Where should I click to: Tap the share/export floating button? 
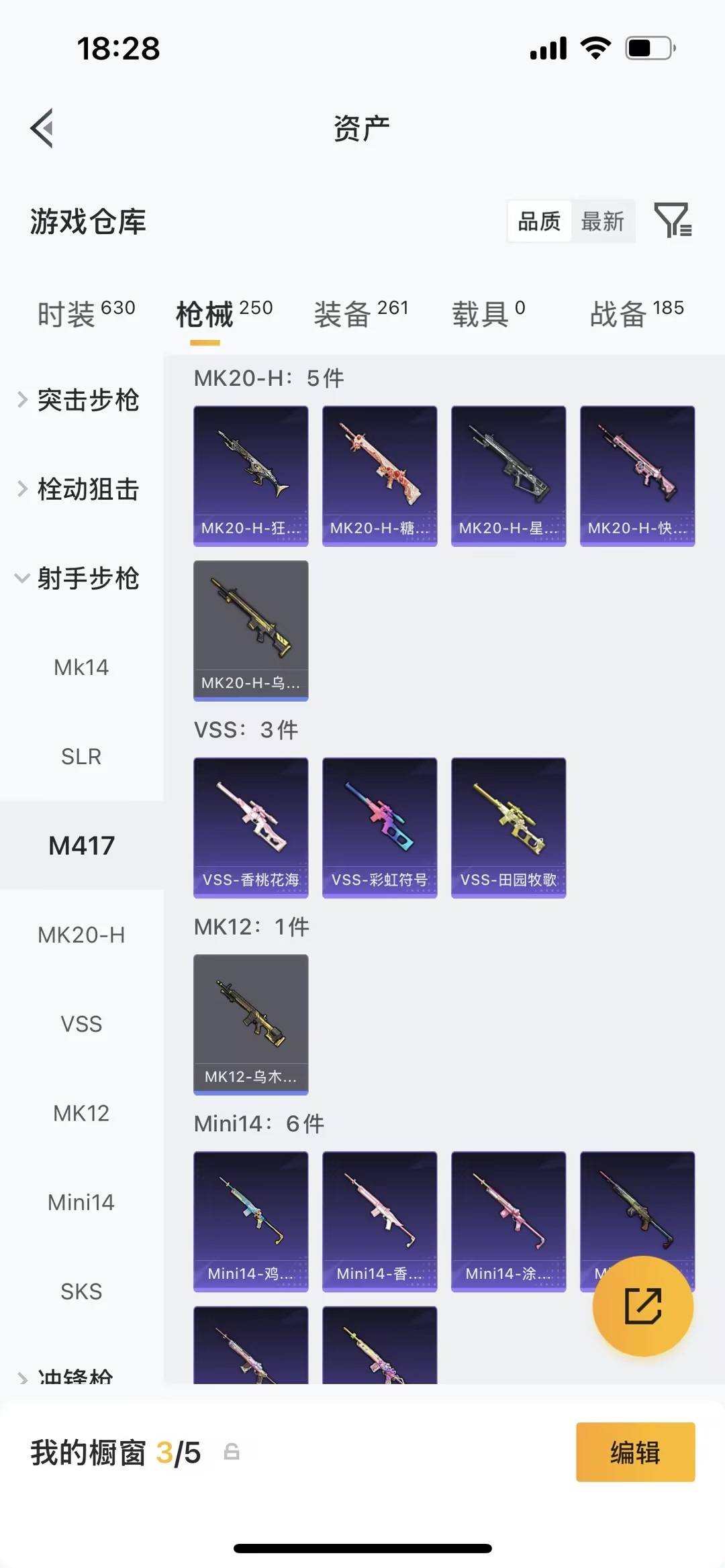click(x=642, y=1305)
